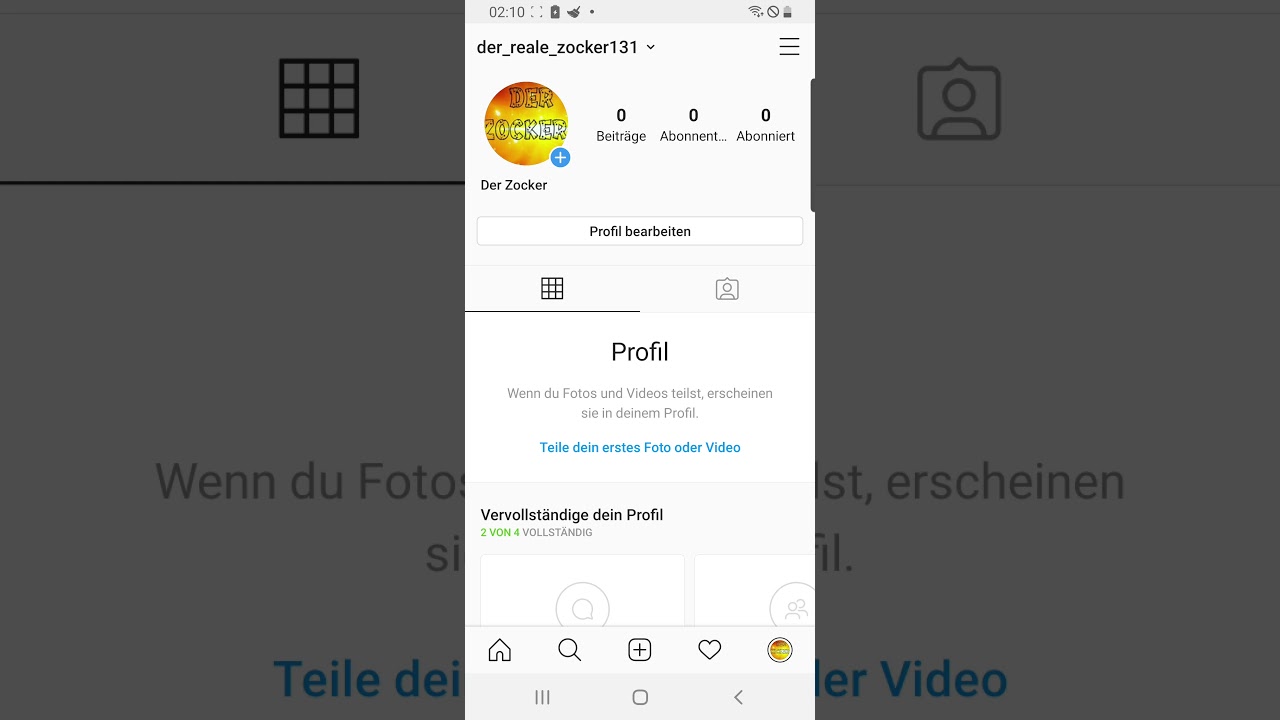Open the account switcher dropdown der_reale_zocker131
This screenshot has height=720, width=1280.
[566, 47]
